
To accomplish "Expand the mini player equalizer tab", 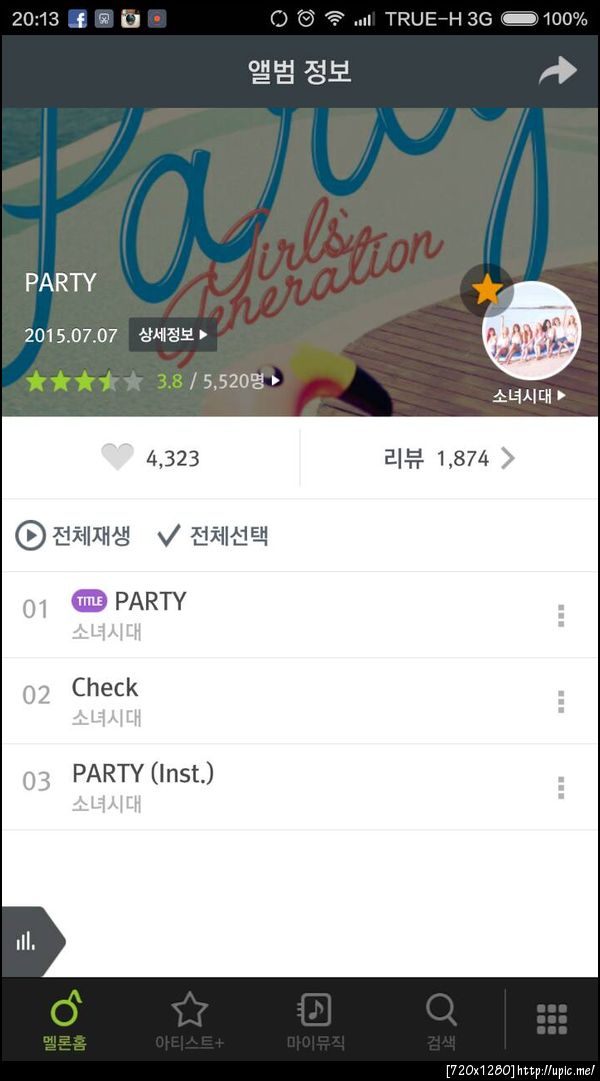I will pyautogui.click(x=28, y=941).
